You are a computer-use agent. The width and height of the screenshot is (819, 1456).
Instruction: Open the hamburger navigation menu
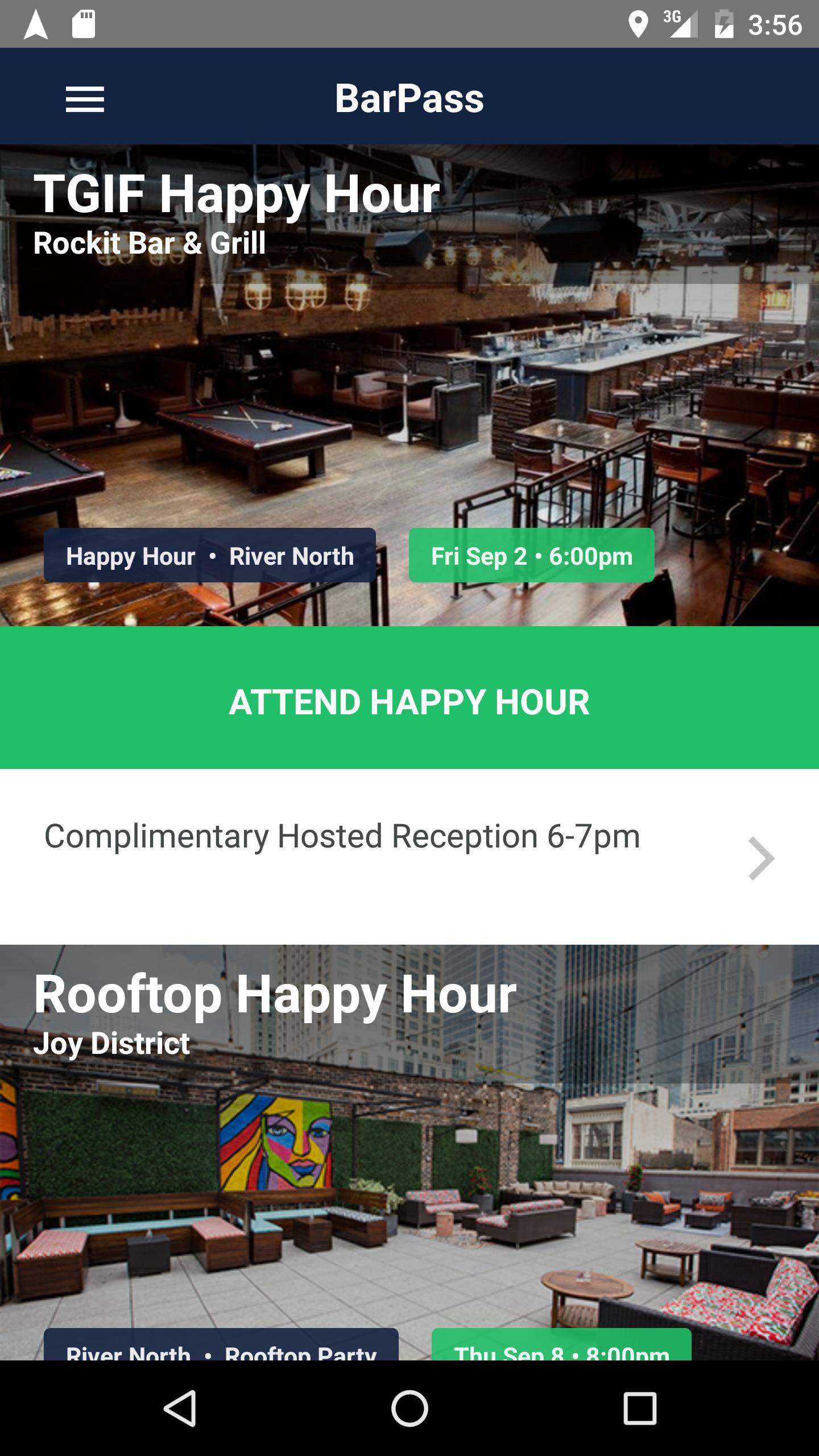[x=85, y=99]
